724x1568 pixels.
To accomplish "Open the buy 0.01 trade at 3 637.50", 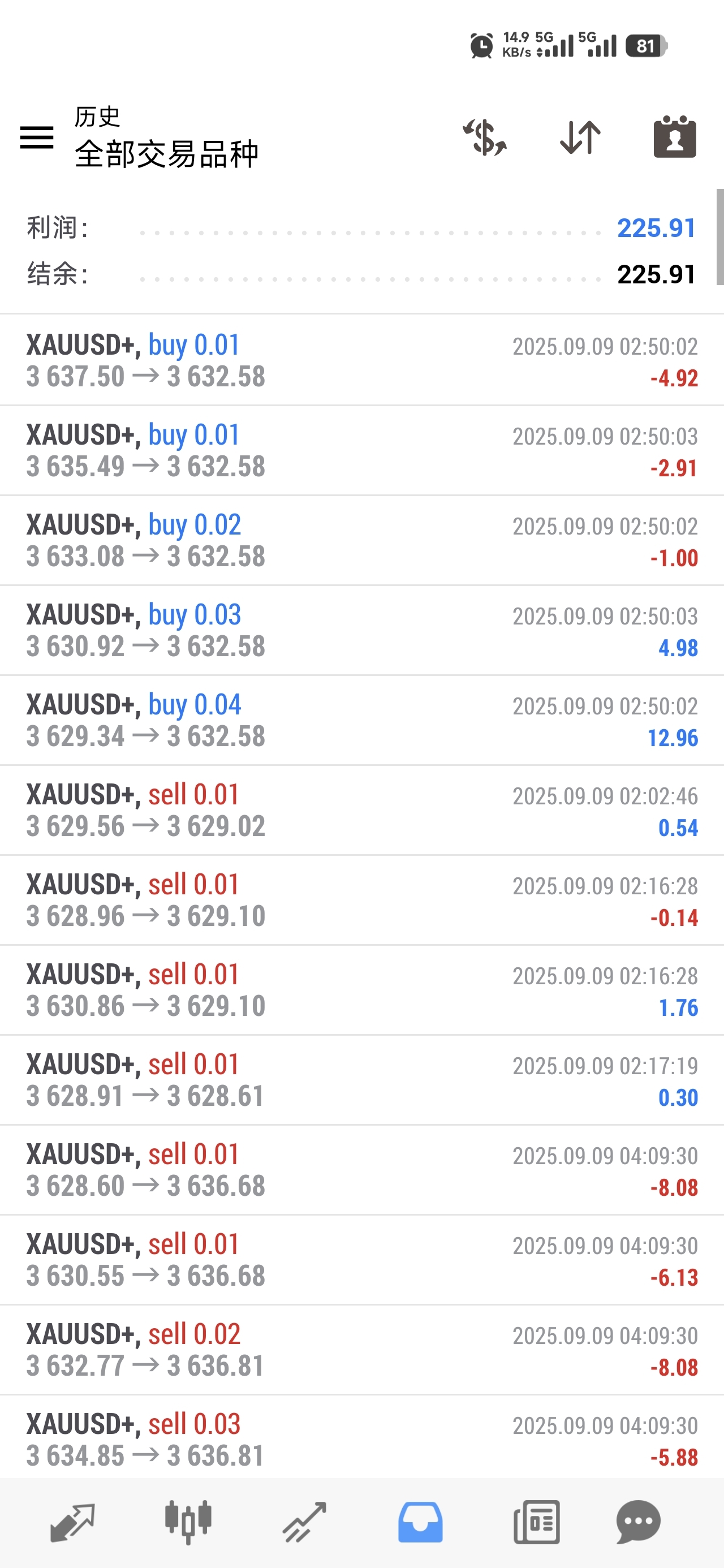I will pyautogui.click(x=361, y=360).
